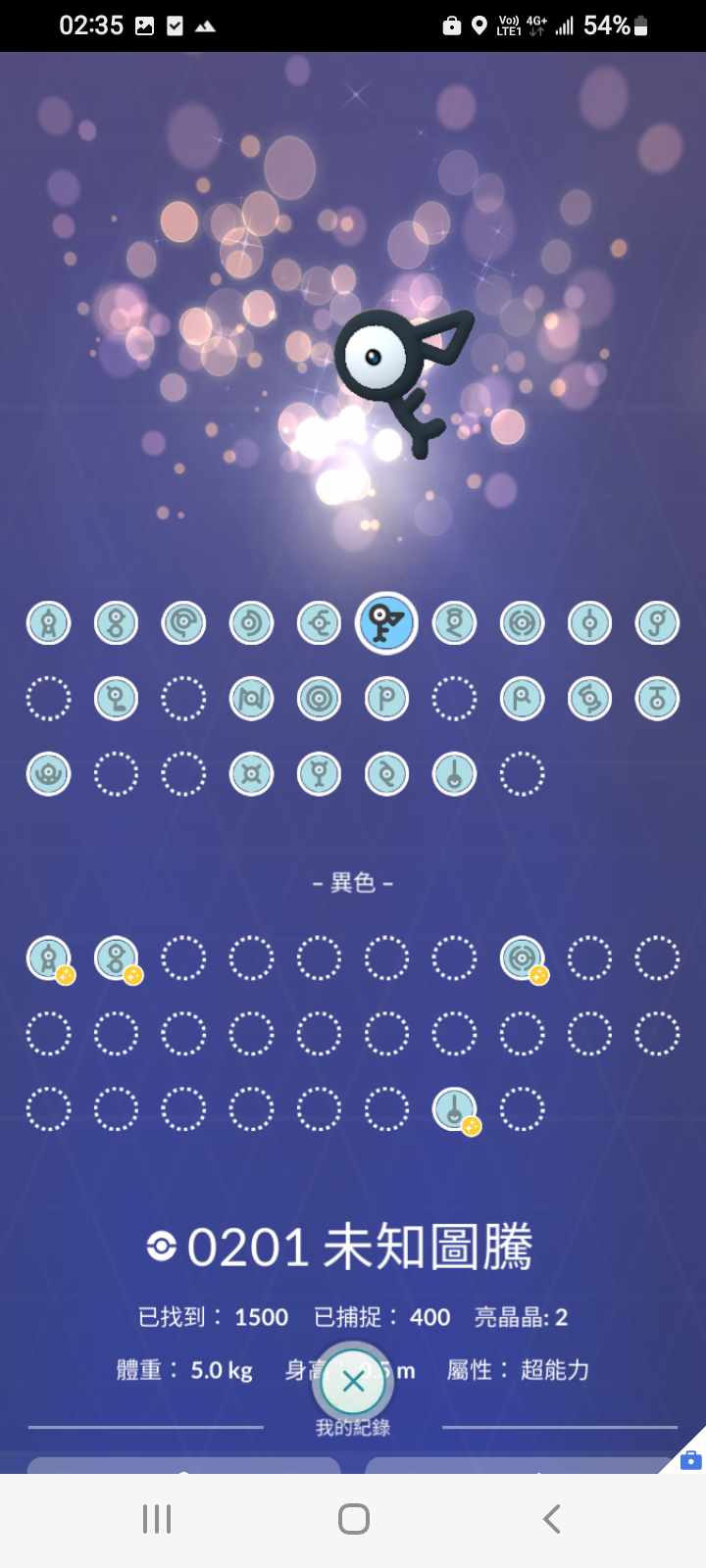The image size is (706, 1568).
Task: View the Unown N form
Action: pyautogui.click(x=251, y=699)
